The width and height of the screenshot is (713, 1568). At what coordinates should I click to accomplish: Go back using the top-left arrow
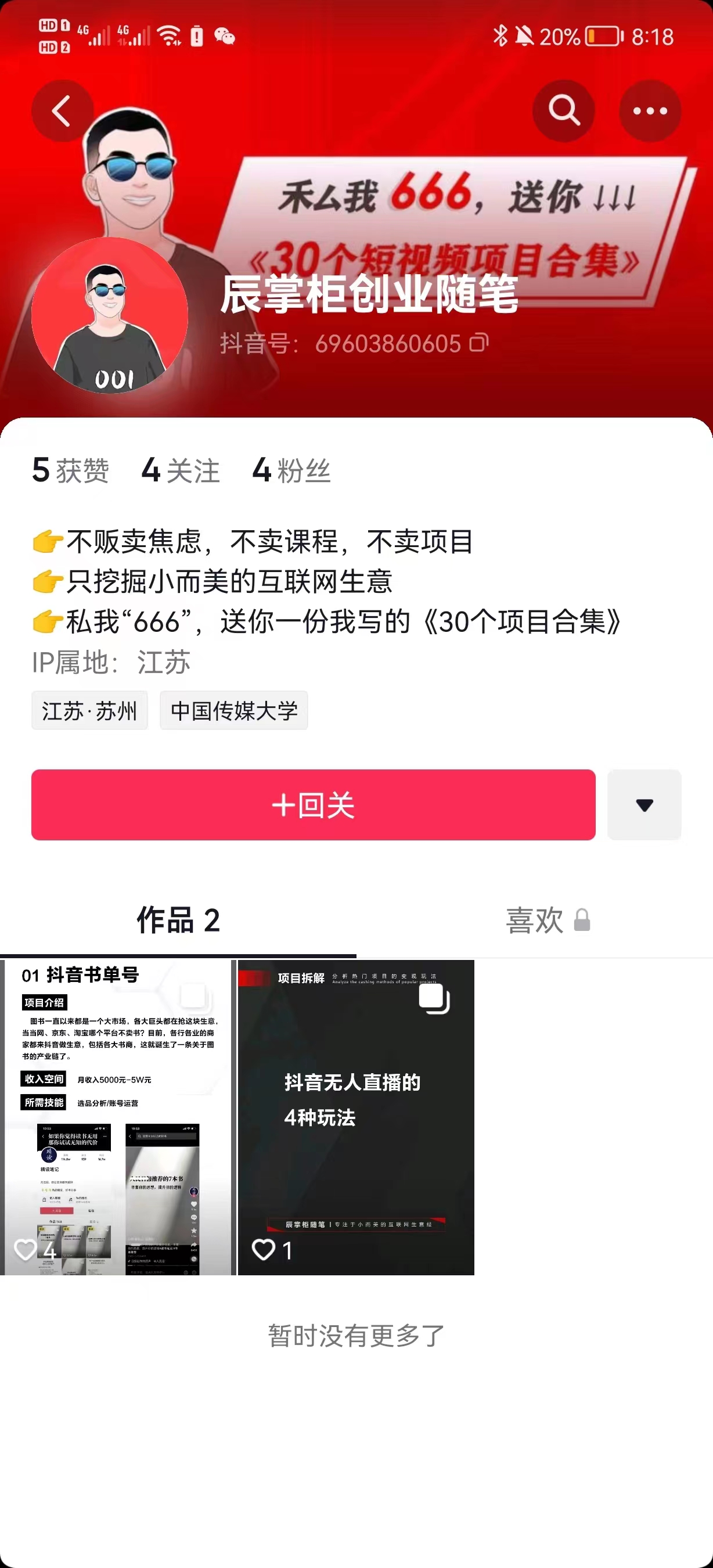pos(62,111)
